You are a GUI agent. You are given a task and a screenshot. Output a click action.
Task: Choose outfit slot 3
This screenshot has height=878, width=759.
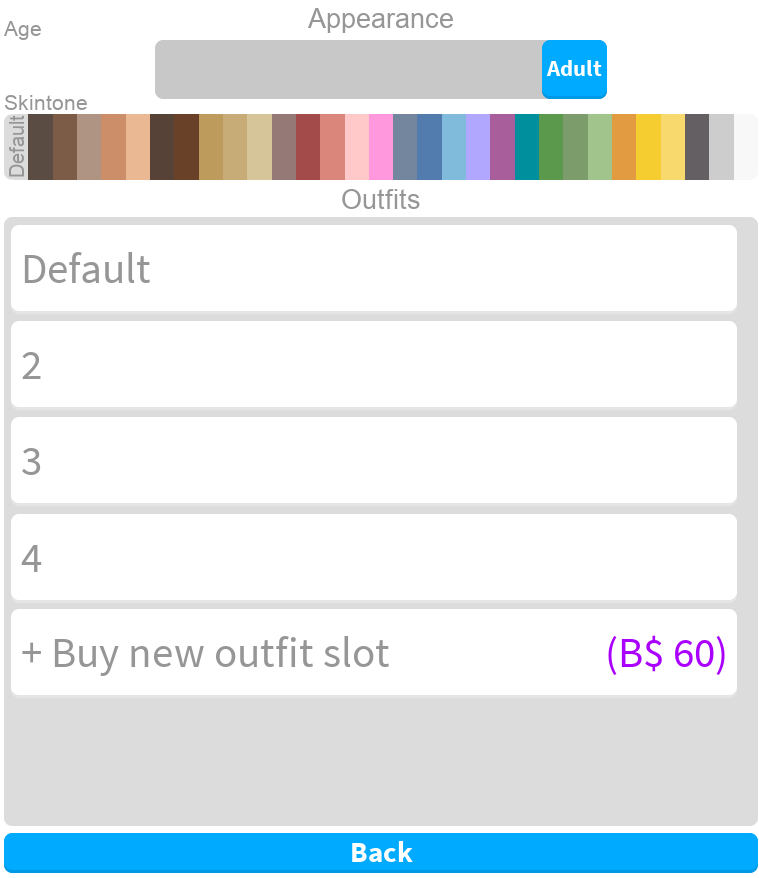tap(374, 460)
